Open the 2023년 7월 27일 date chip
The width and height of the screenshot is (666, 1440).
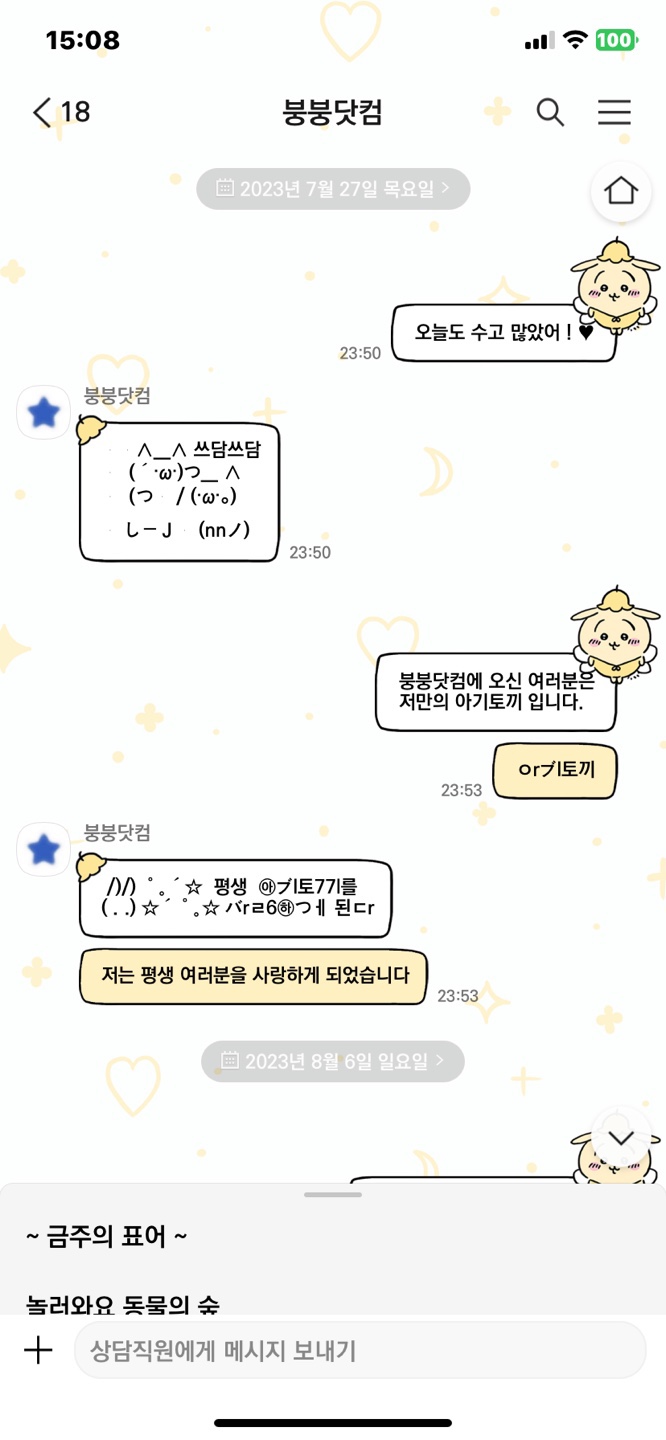point(333,189)
